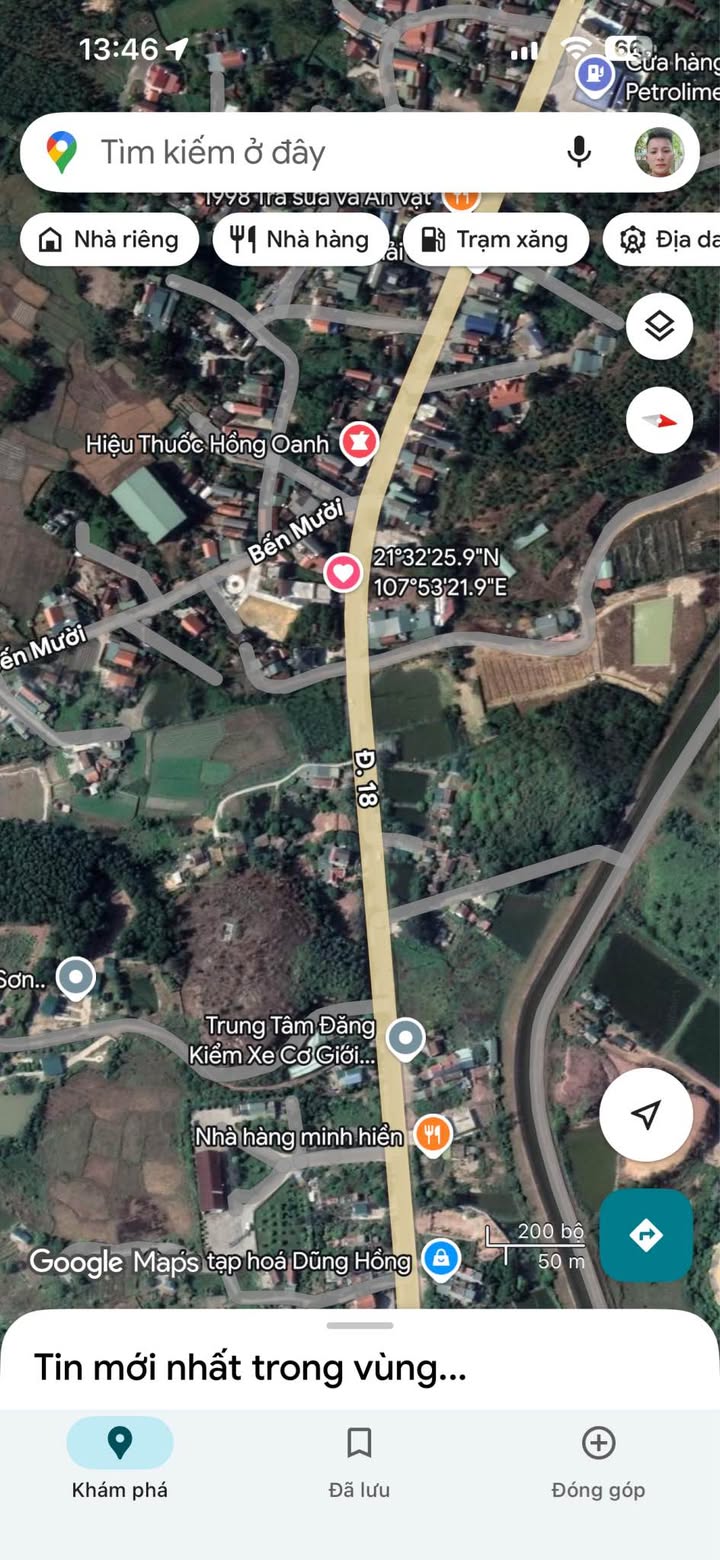Switch to the "Khám phá" tab
The image size is (720, 1560).
click(120, 1460)
